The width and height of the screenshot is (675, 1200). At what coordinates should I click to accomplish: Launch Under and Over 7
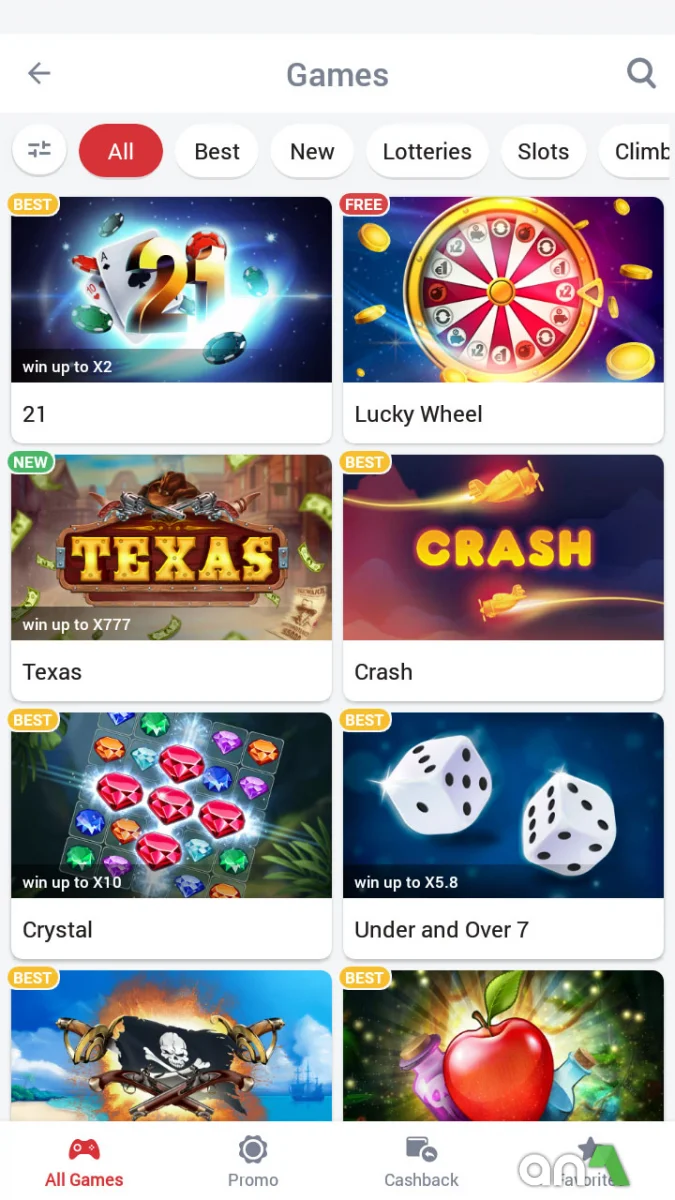[503, 834]
